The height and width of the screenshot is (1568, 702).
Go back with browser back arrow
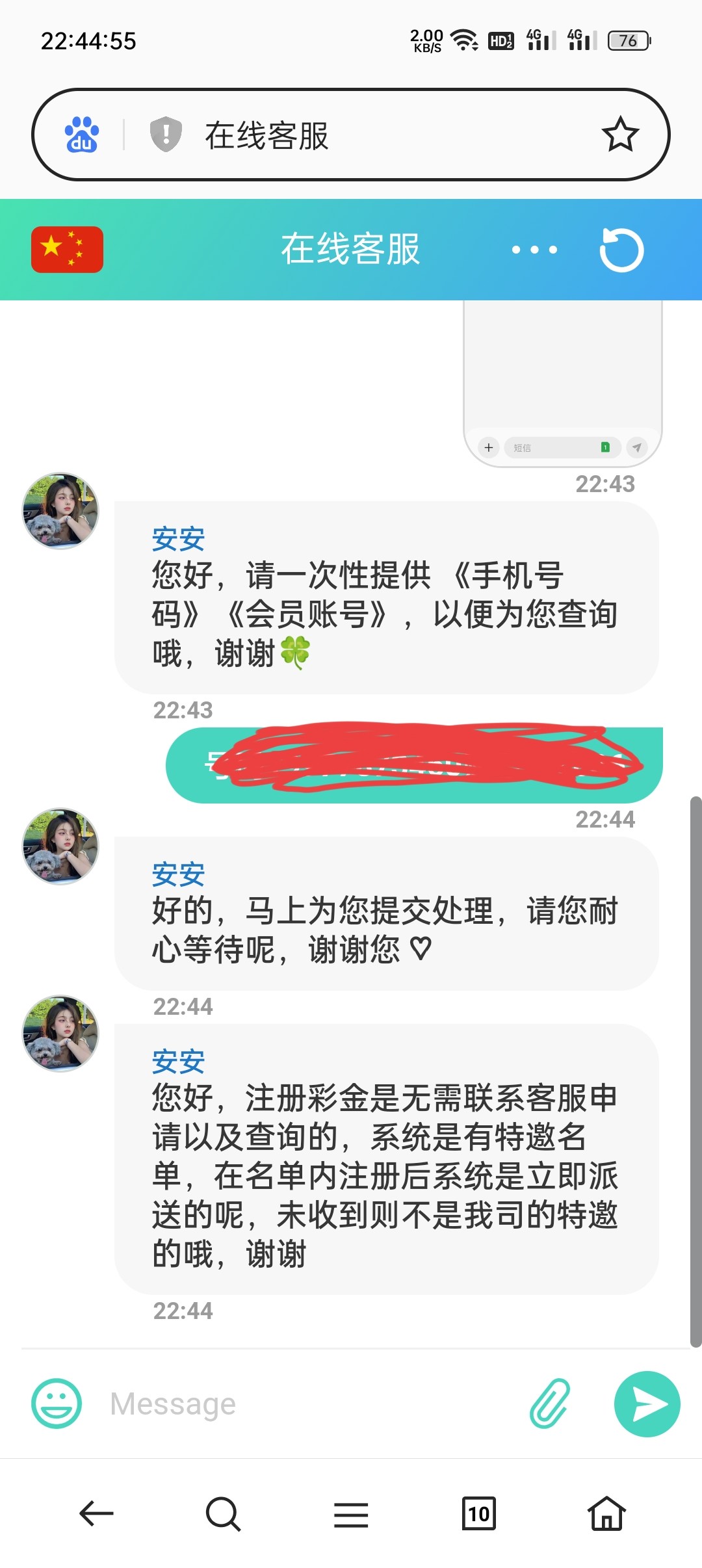(x=96, y=1513)
